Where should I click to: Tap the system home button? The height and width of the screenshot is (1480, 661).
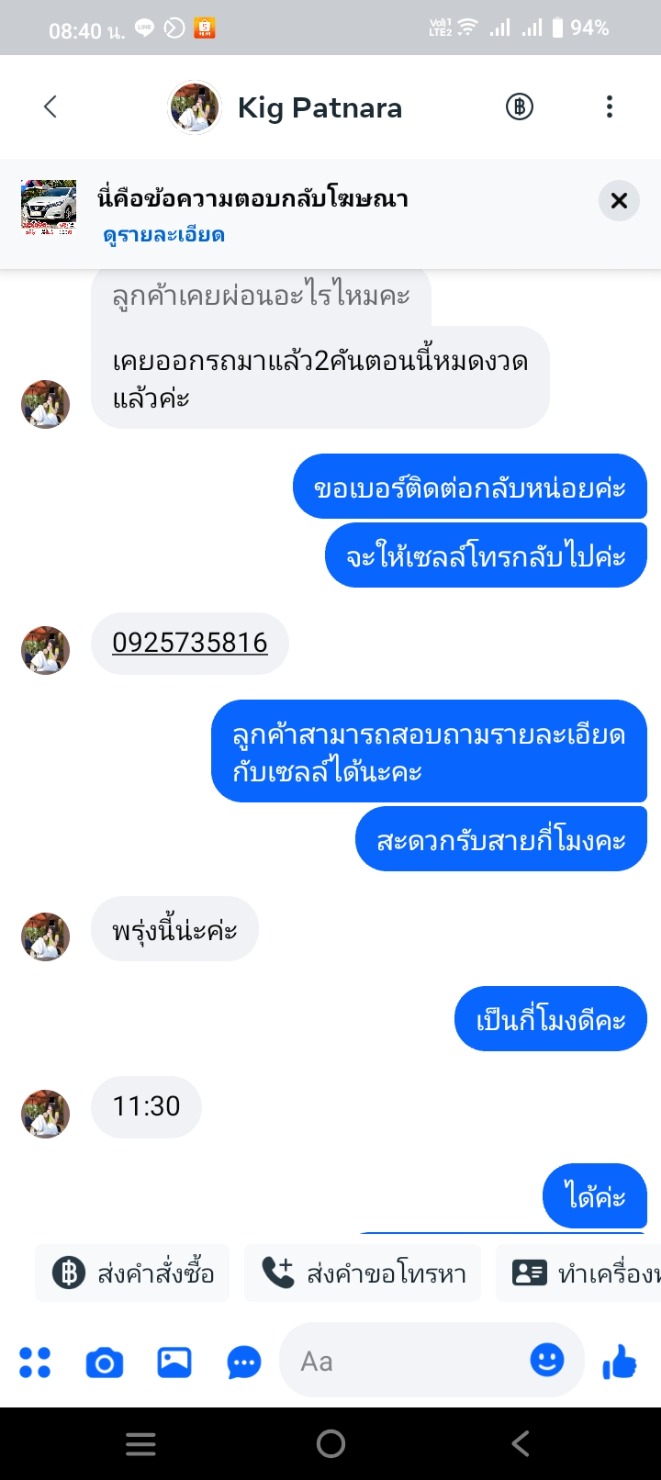pyautogui.click(x=330, y=1443)
